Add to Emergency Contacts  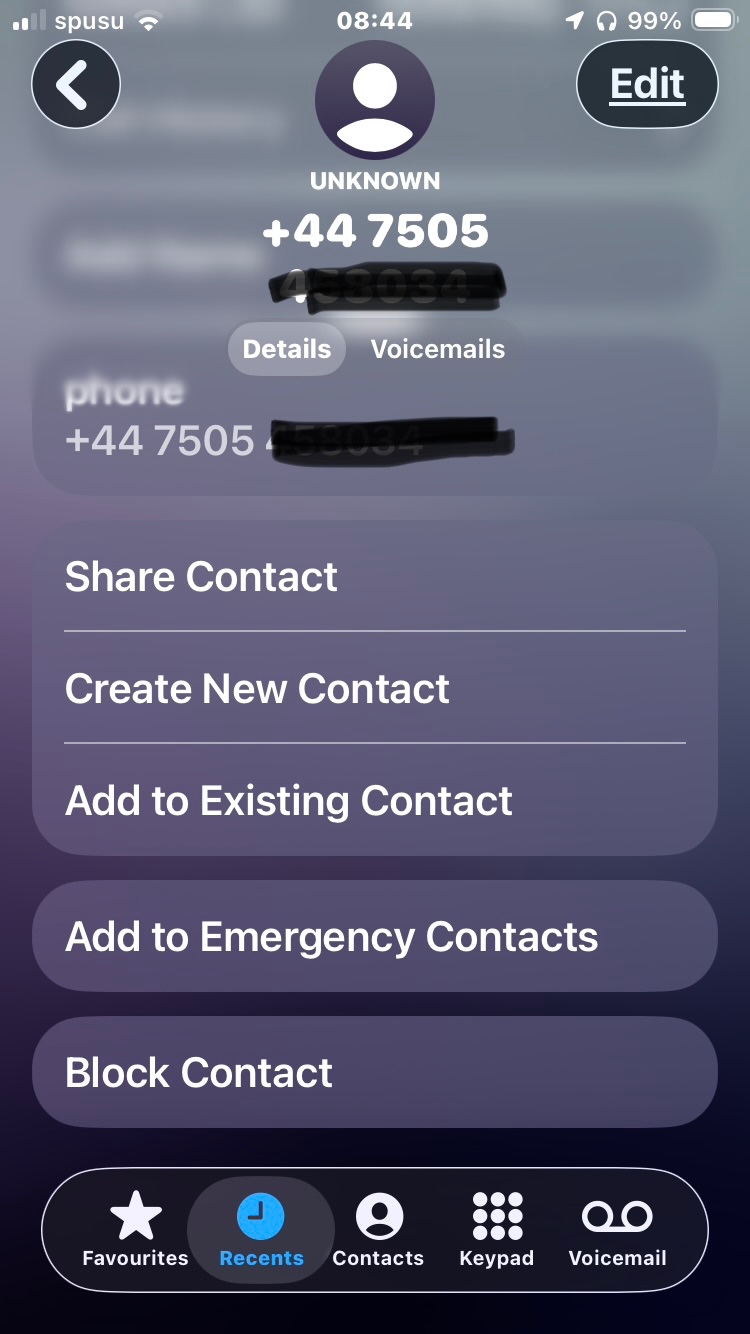[x=375, y=936]
